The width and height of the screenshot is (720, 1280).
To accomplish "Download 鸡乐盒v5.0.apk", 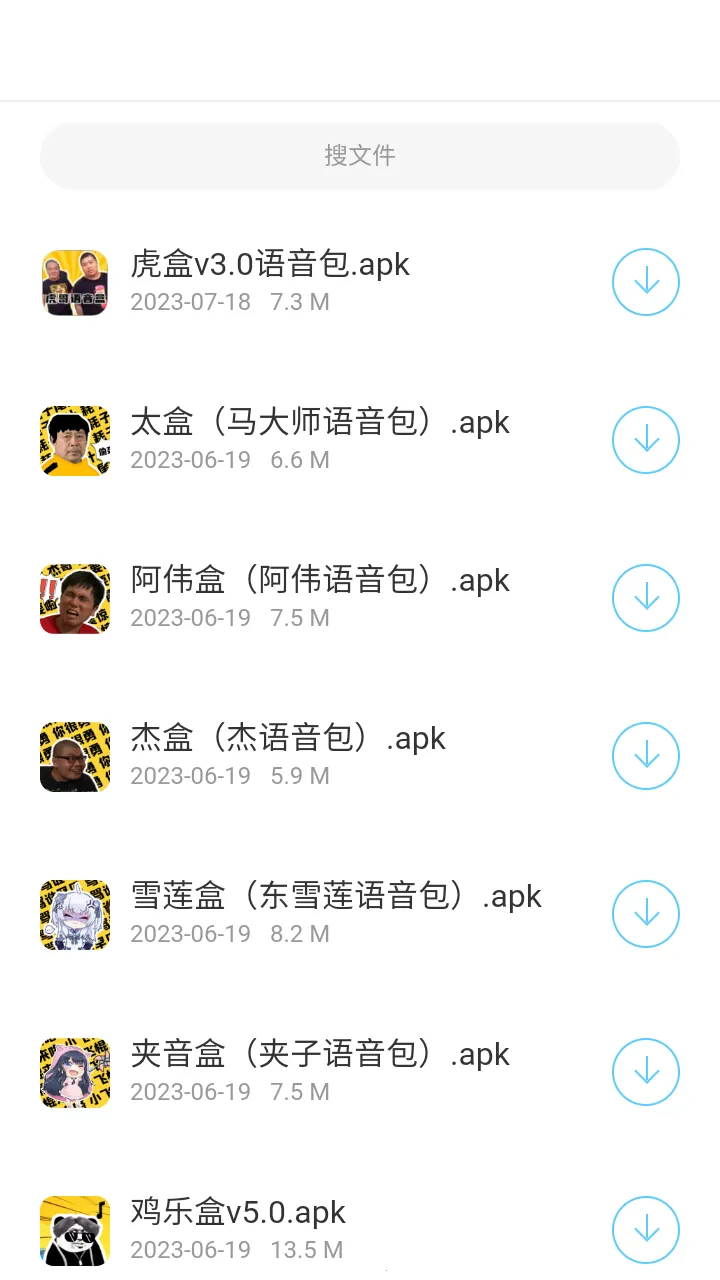I will click(646, 1230).
